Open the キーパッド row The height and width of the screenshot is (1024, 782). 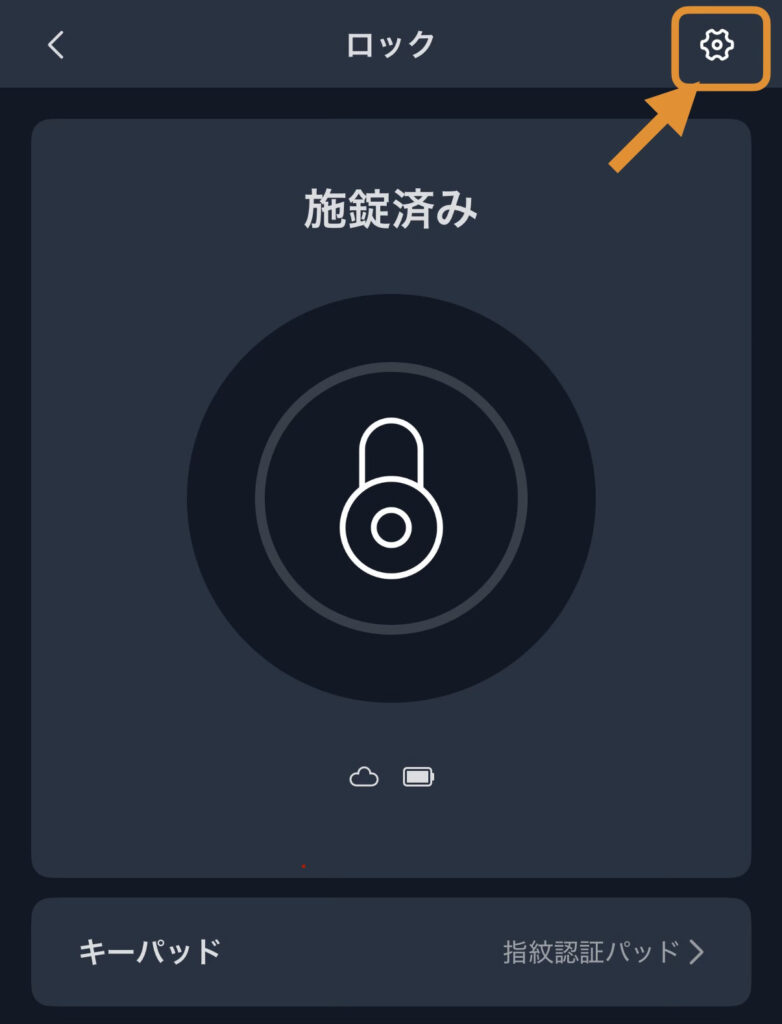tap(391, 951)
